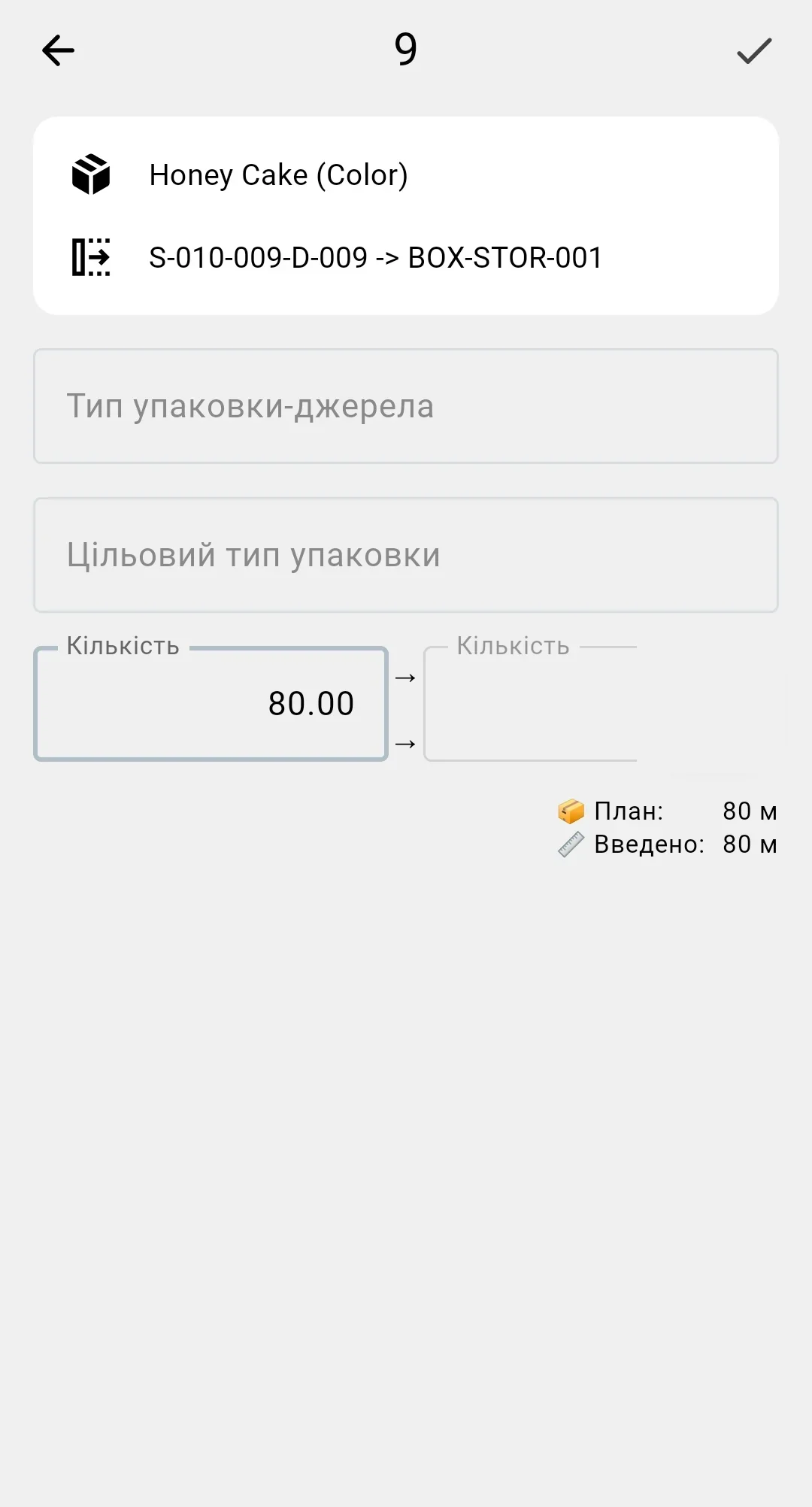
Task: Open the Цільовий тип упаковки field
Action: (x=406, y=555)
